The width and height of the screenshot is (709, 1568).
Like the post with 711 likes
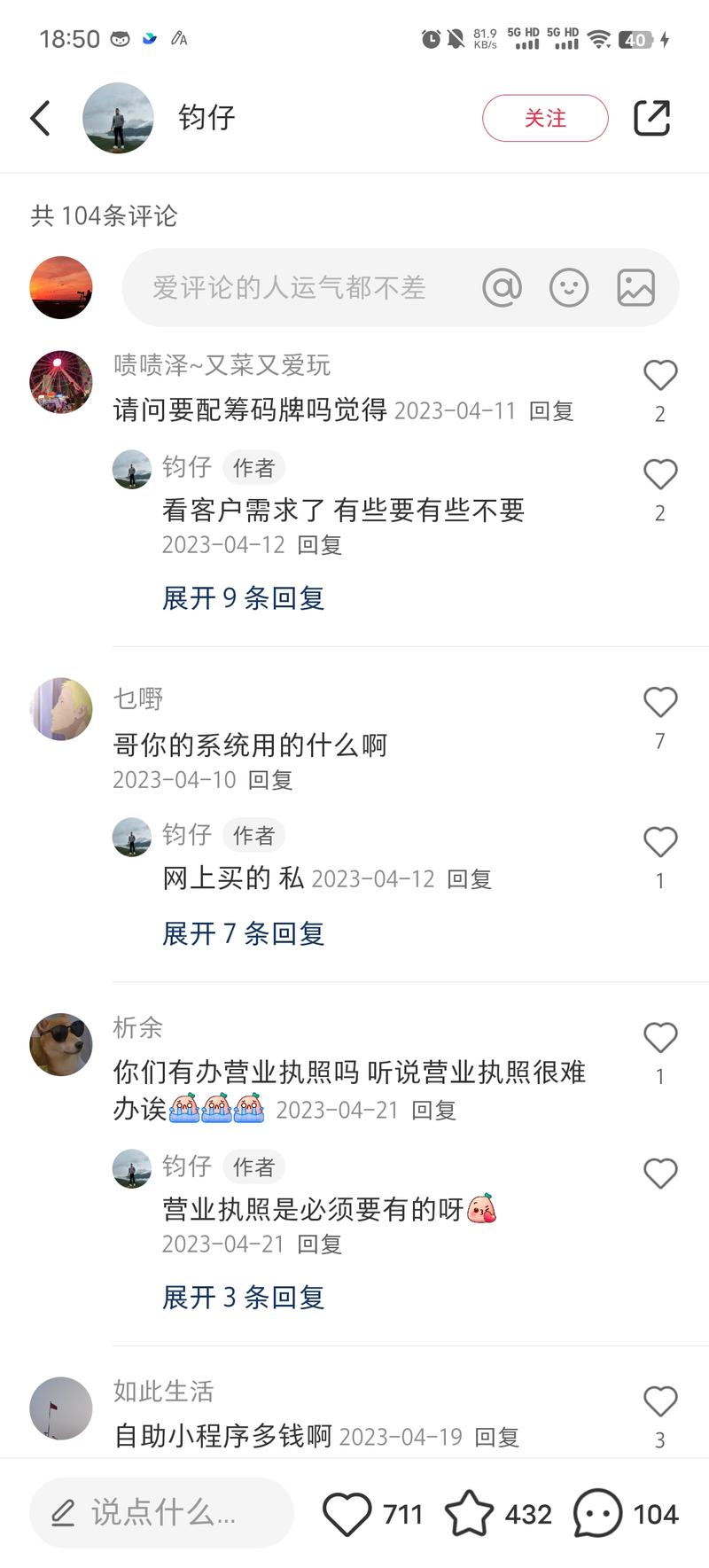(x=347, y=1514)
